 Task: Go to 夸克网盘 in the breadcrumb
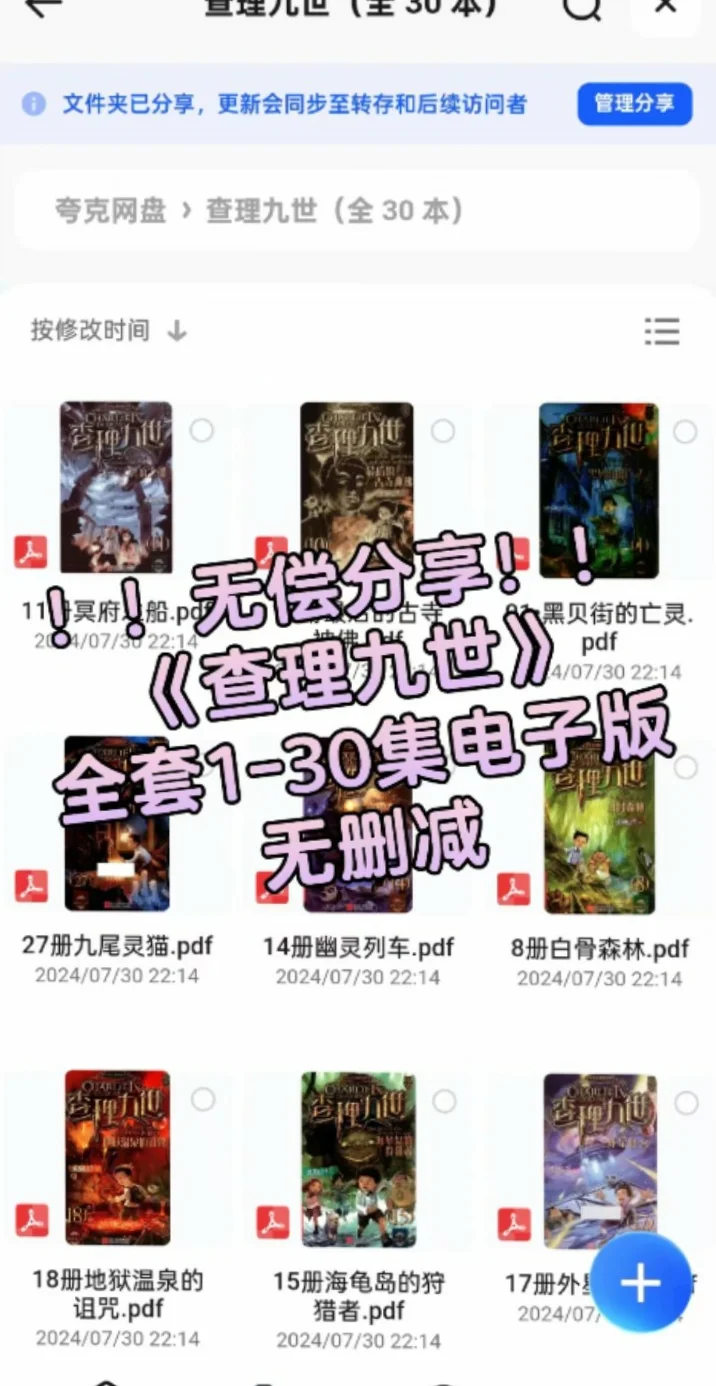pos(110,211)
